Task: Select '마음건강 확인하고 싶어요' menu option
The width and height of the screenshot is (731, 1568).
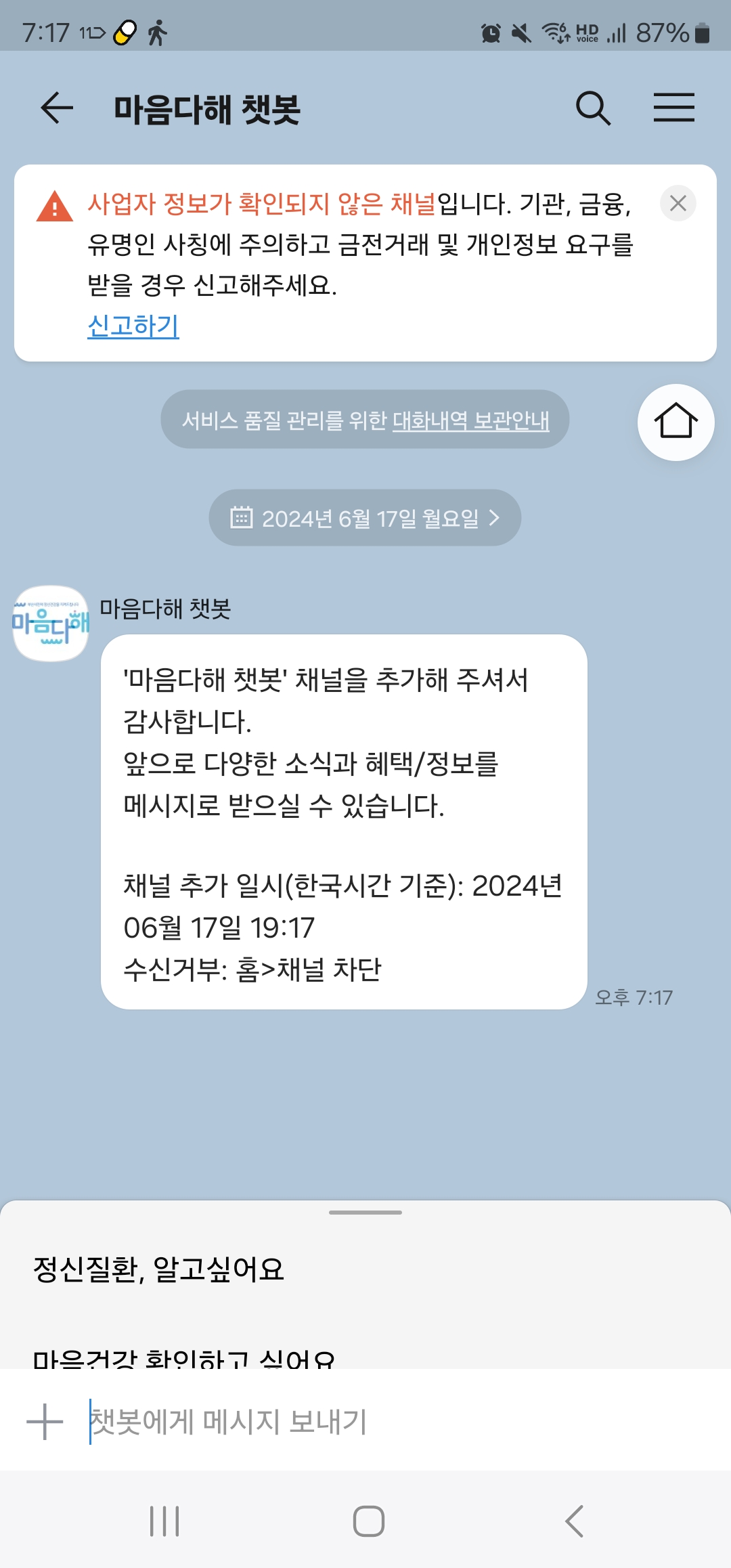Action: [x=184, y=1357]
